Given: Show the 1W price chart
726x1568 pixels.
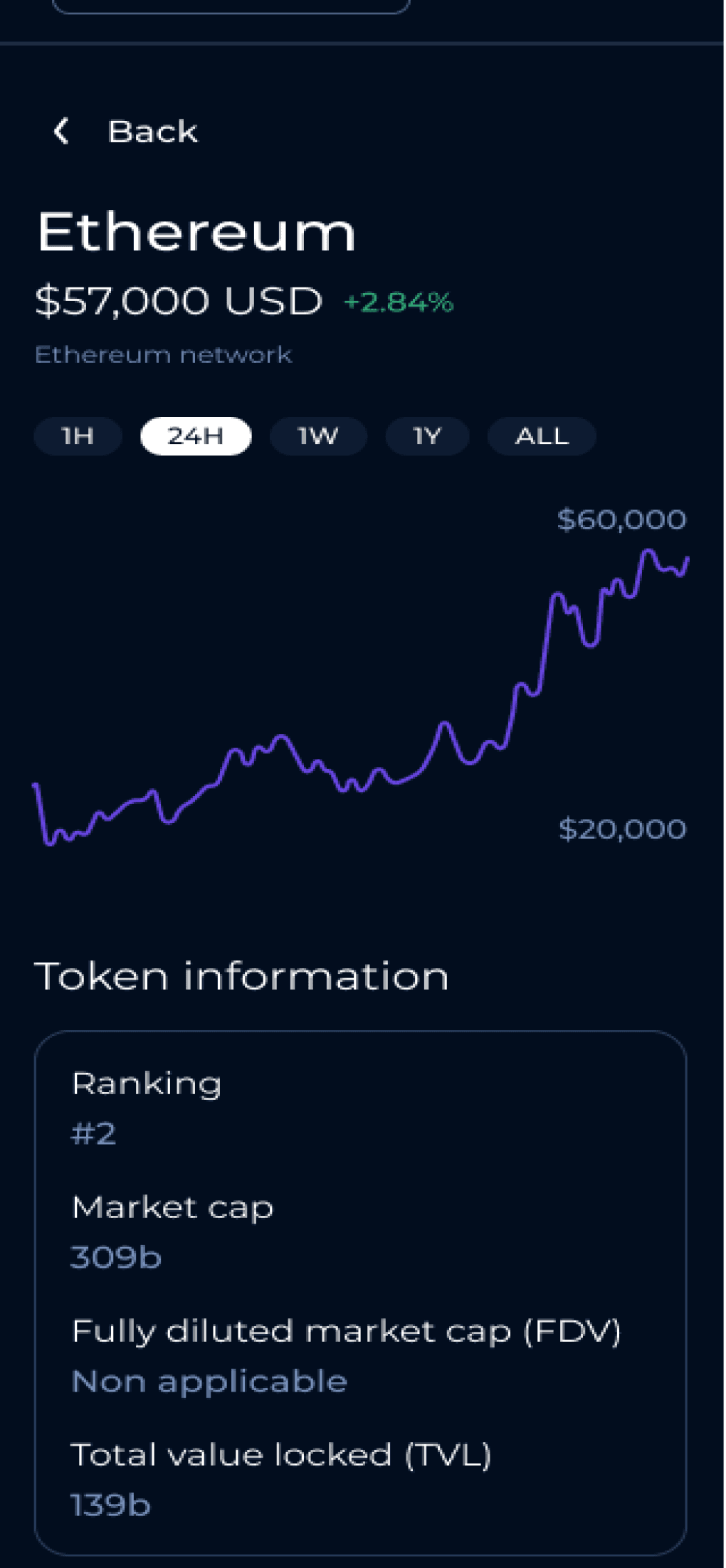Looking at the screenshot, I should [317, 435].
